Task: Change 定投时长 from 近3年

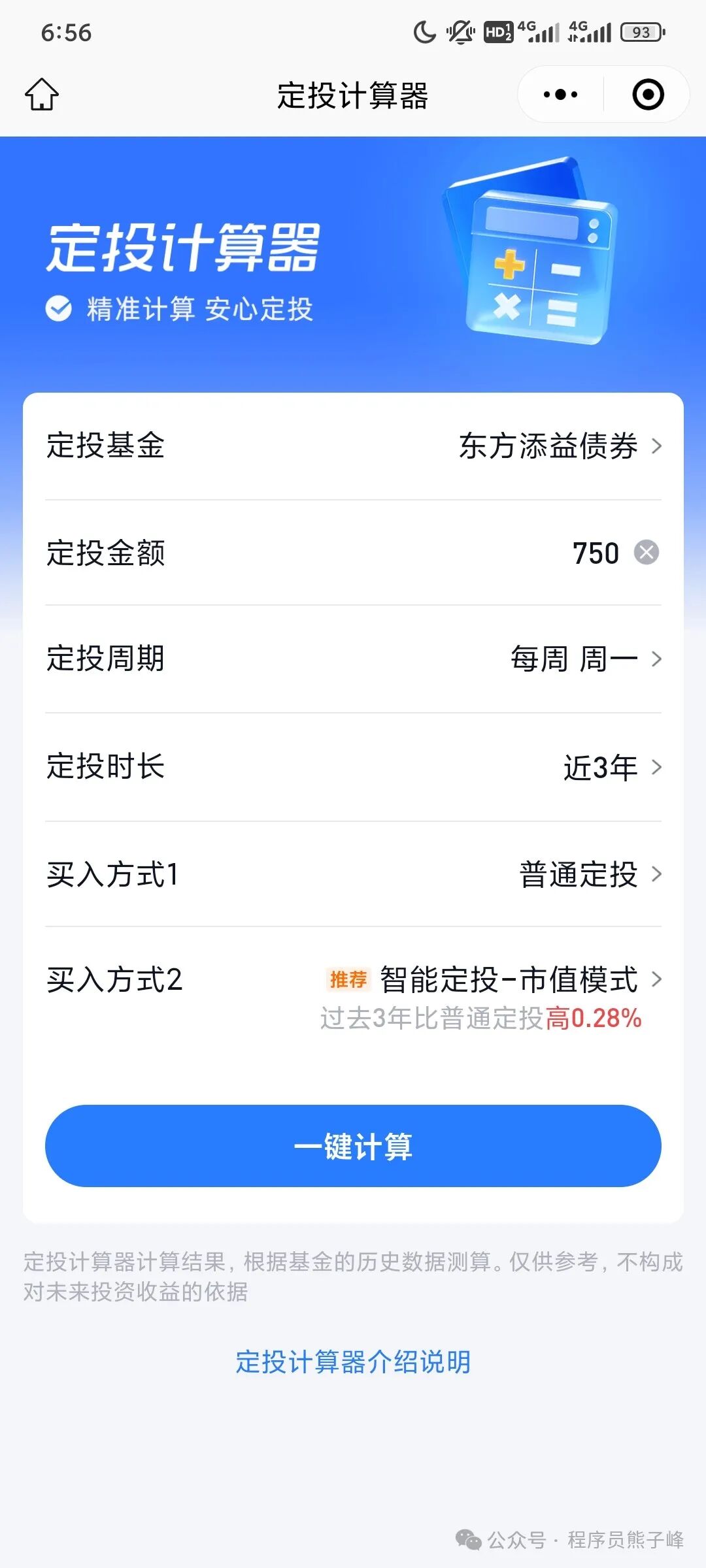Action: 353,767
